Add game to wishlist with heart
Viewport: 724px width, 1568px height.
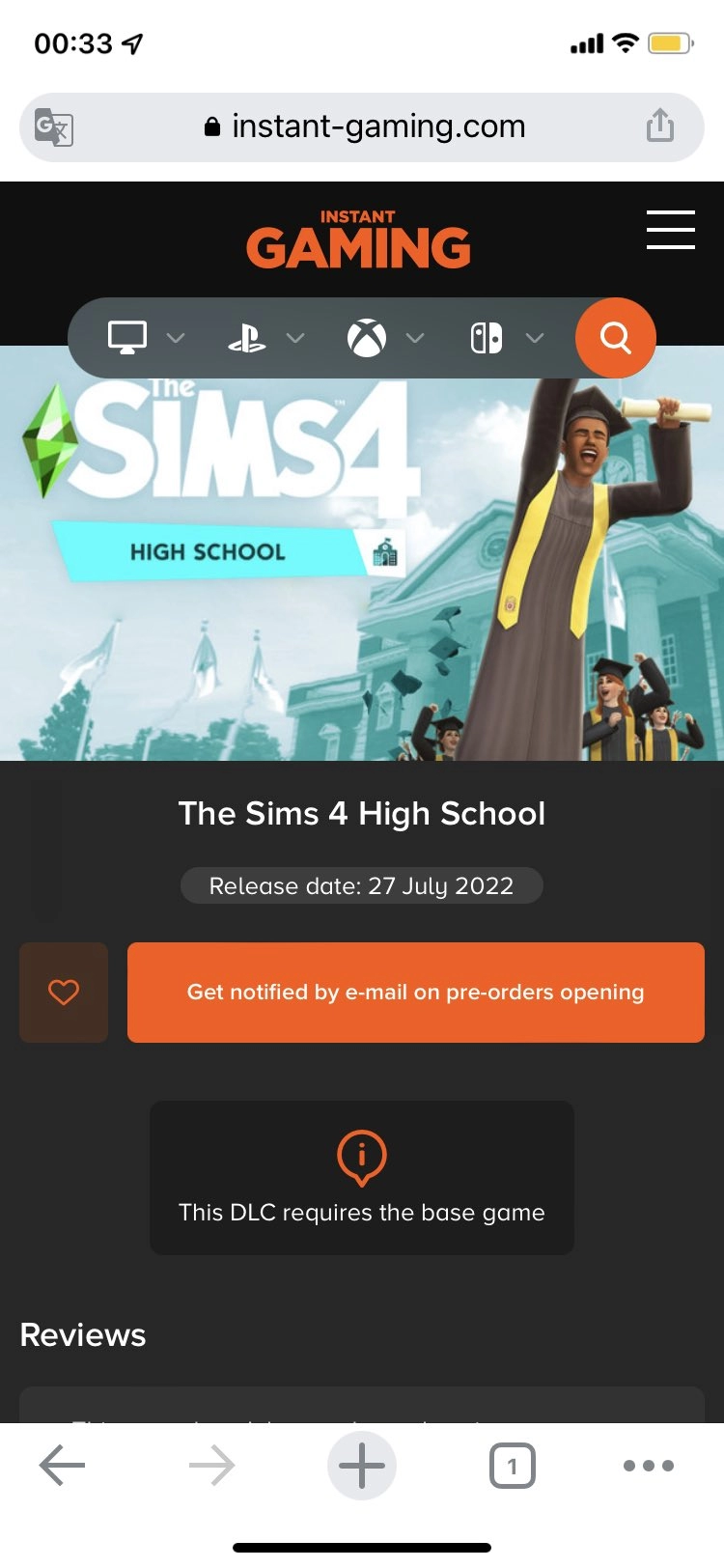(64, 993)
